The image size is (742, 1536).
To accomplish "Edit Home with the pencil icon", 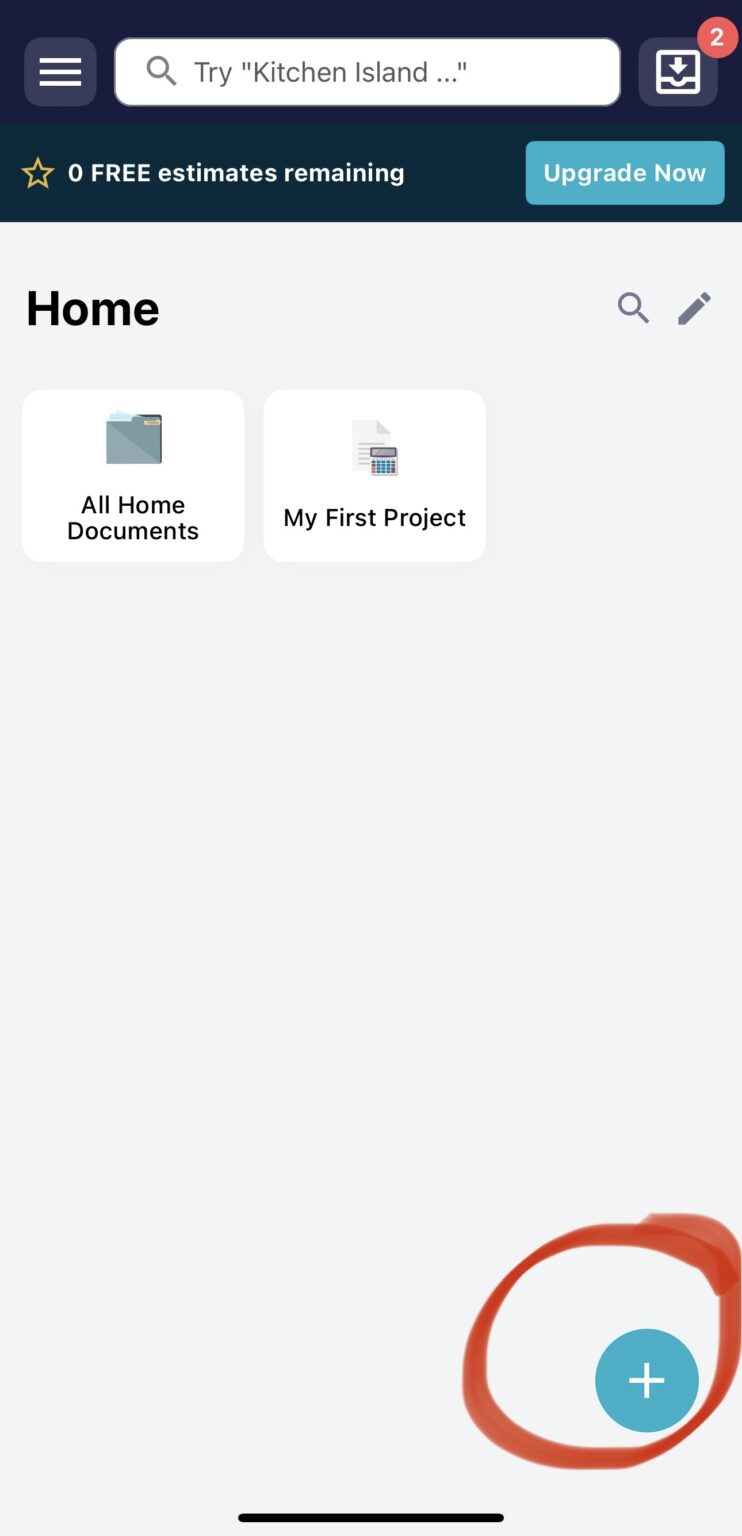I will click(694, 308).
